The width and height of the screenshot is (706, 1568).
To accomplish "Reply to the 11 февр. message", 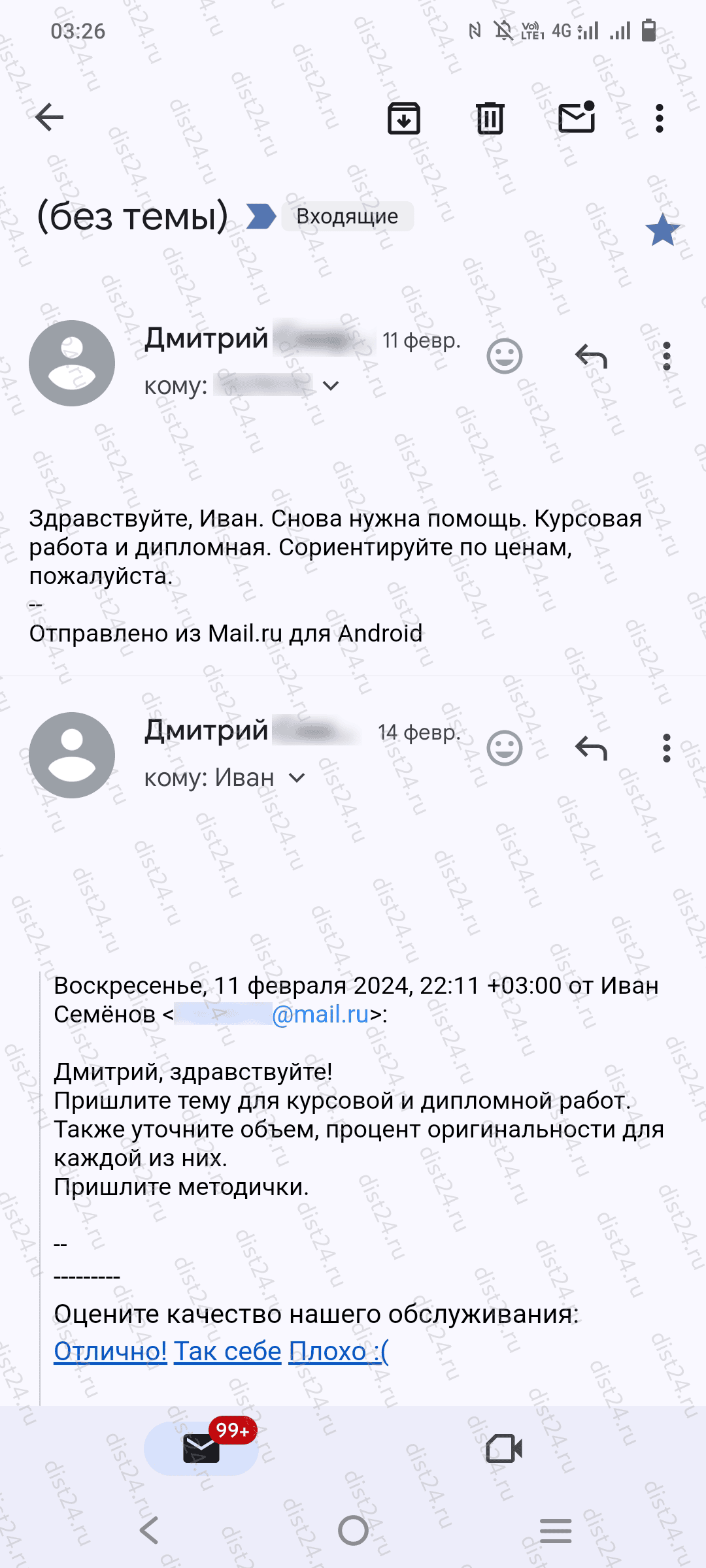I will tap(592, 357).
